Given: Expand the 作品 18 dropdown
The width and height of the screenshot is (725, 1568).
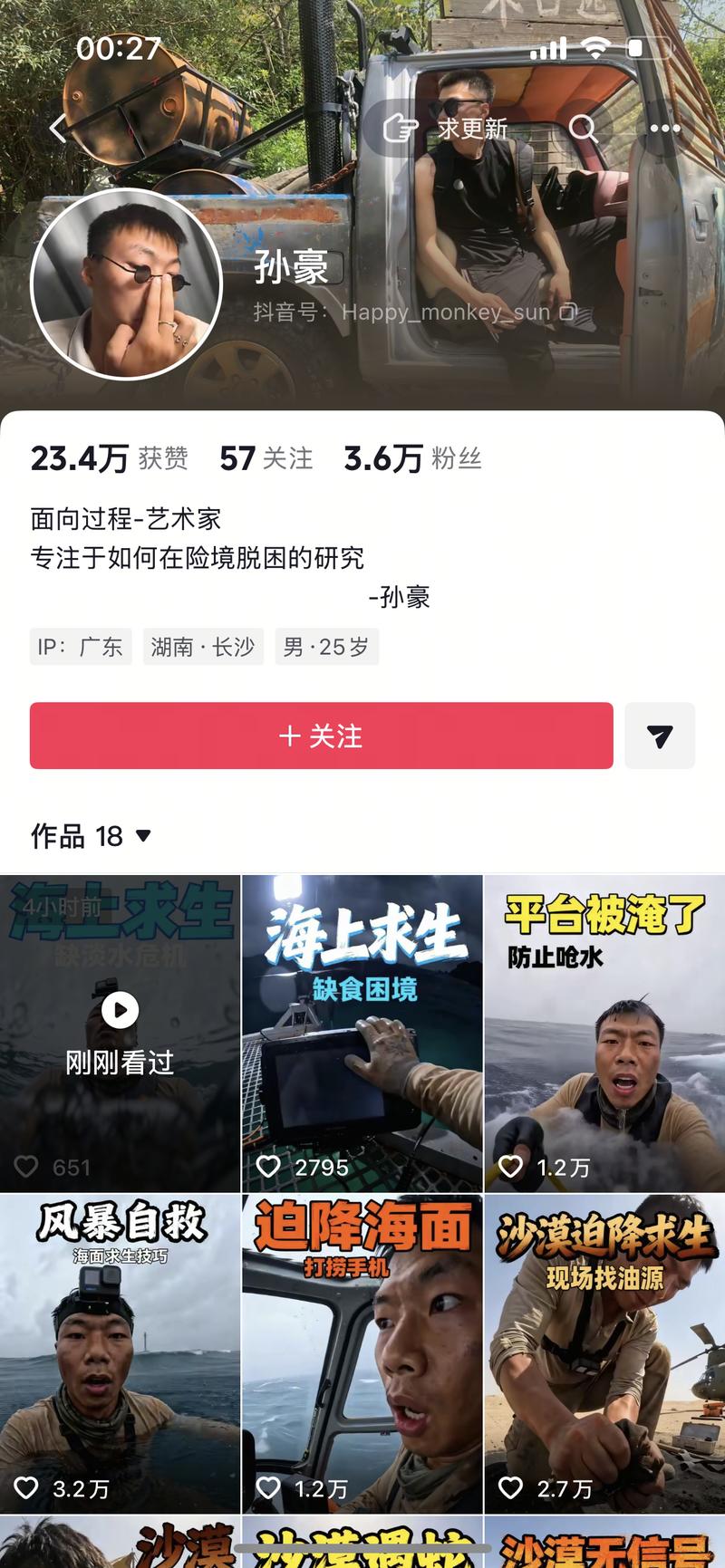Looking at the screenshot, I should pyautogui.click(x=92, y=835).
